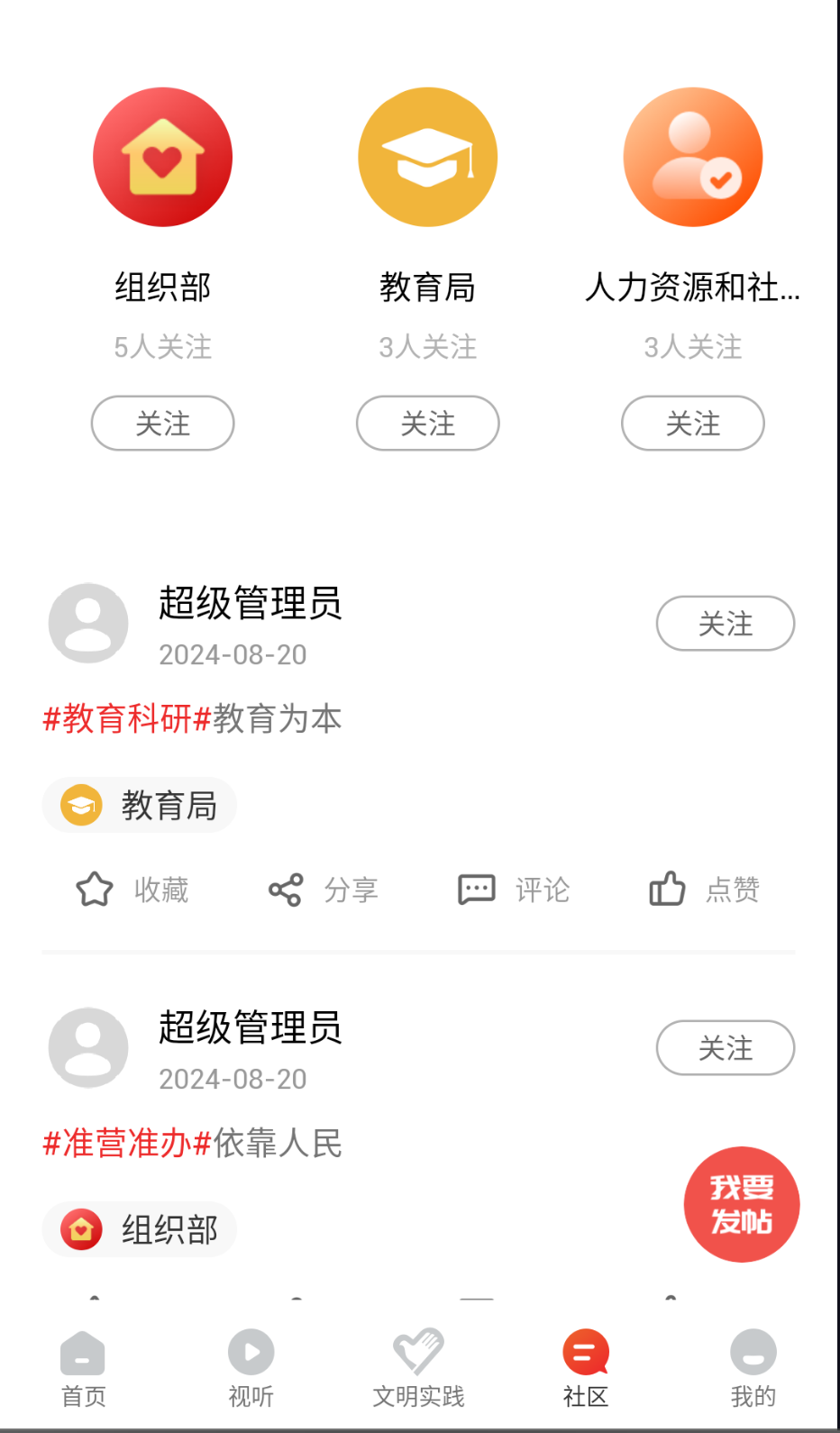This screenshot has width=840, height=1433.
Task: Toggle 关注 for 教育局
Action: coord(427,424)
